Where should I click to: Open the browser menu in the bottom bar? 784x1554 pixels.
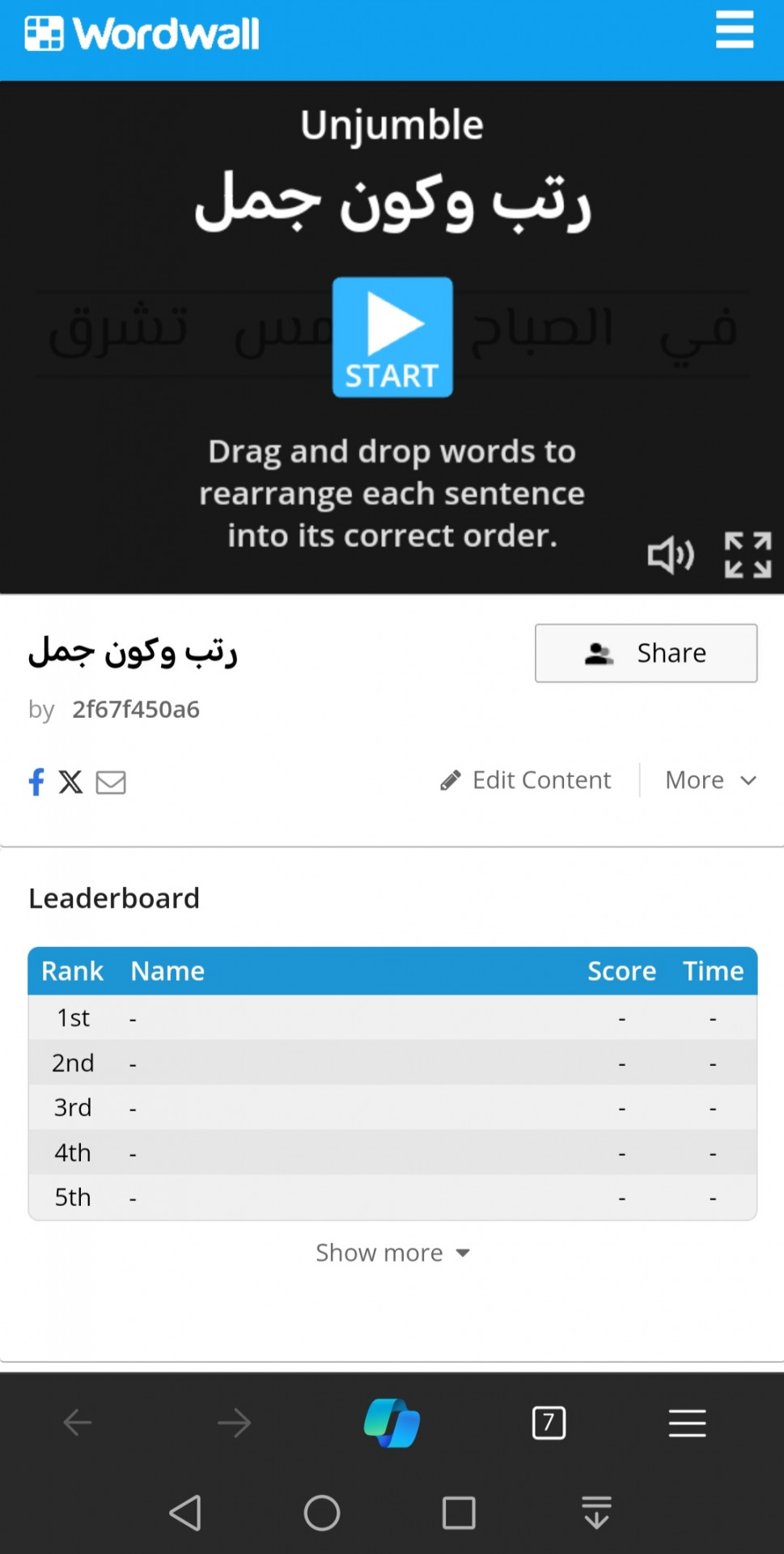coord(687,1423)
